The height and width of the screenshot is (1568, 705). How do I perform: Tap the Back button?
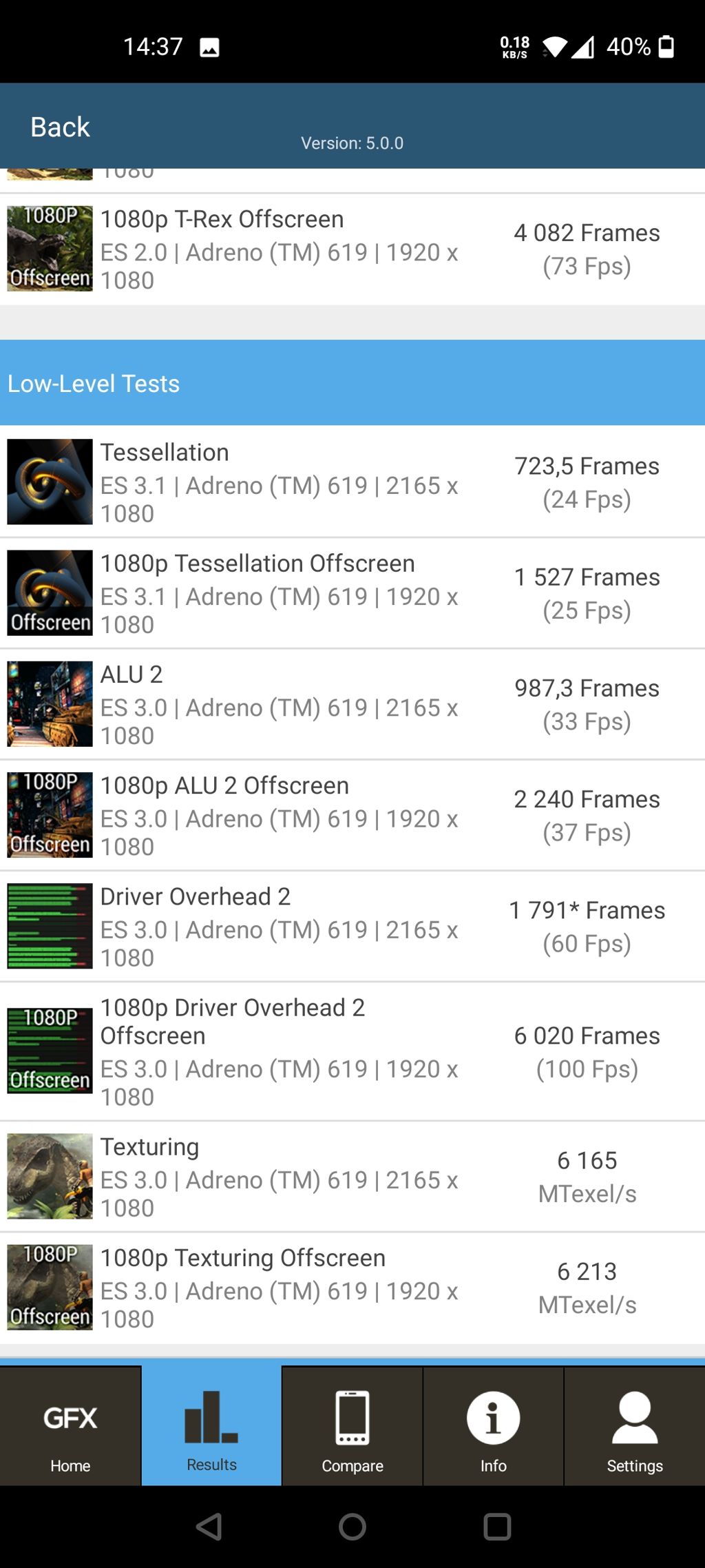(x=60, y=127)
